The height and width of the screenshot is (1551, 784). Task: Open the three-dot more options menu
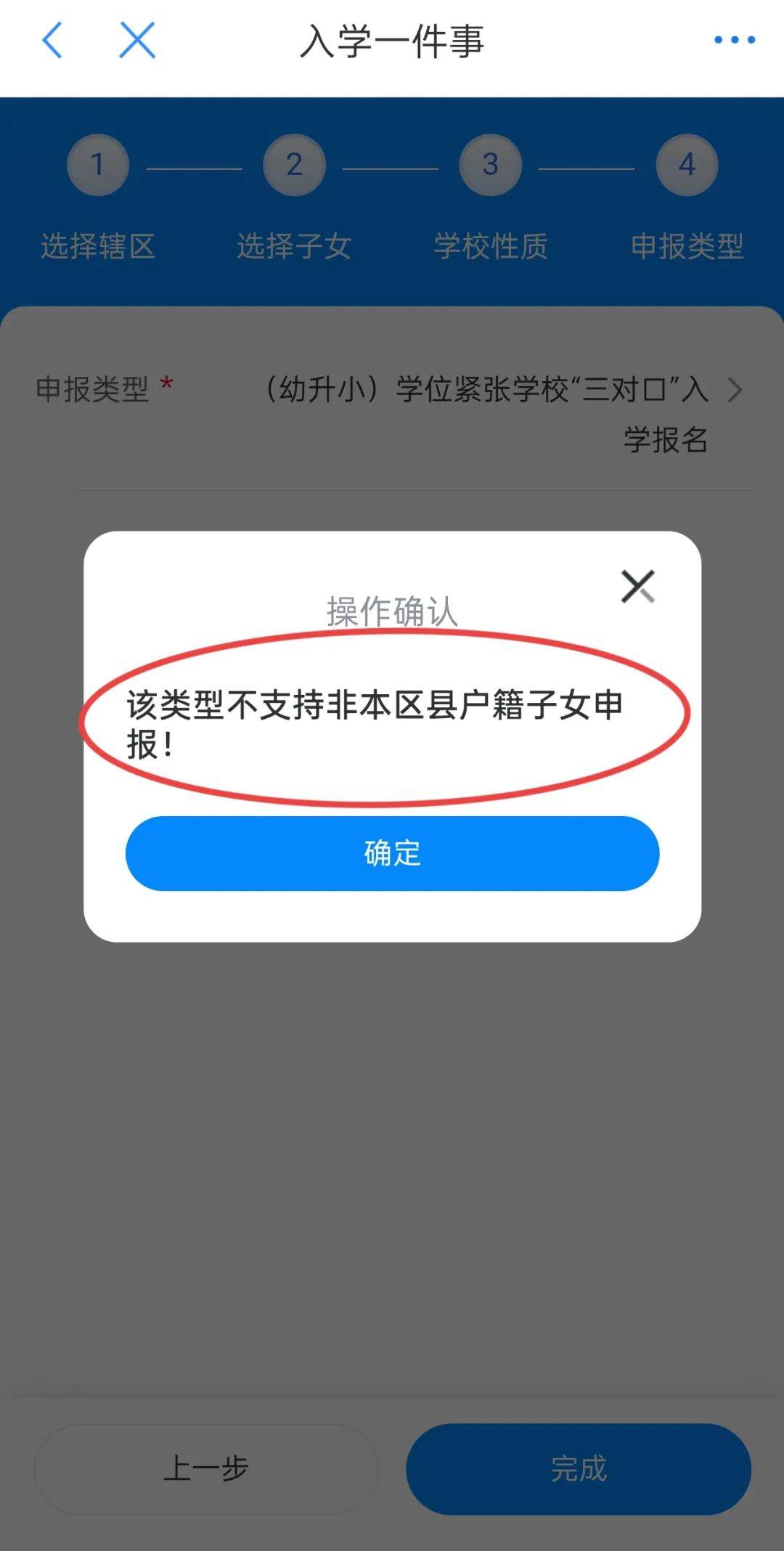tap(734, 40)
